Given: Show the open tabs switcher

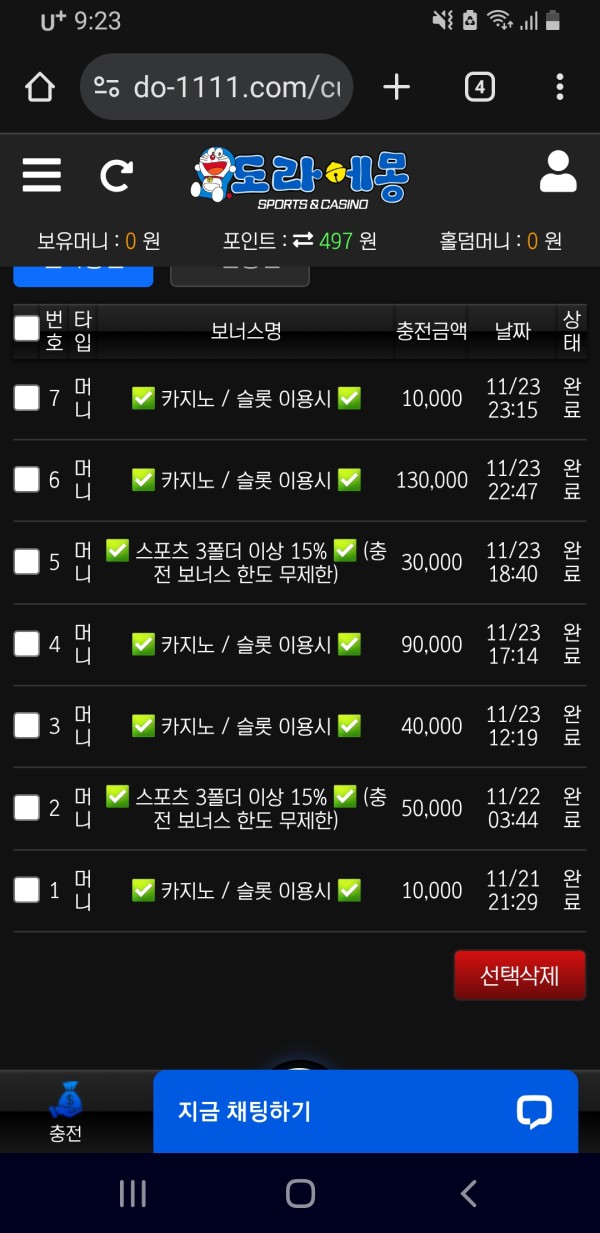Looking at the screenshot, I should [x=480, y=88].
